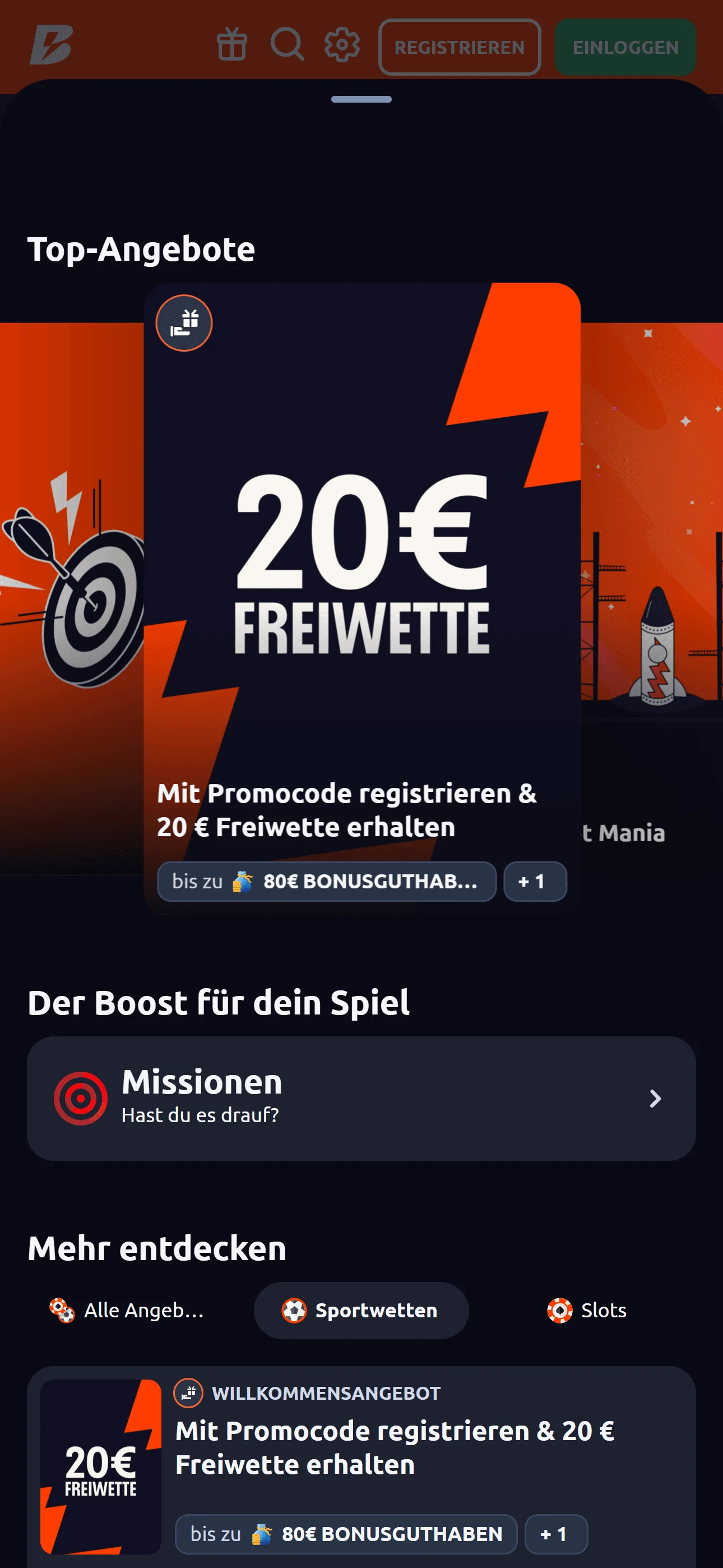Switch to the Slots filter

pos(587,1311)
